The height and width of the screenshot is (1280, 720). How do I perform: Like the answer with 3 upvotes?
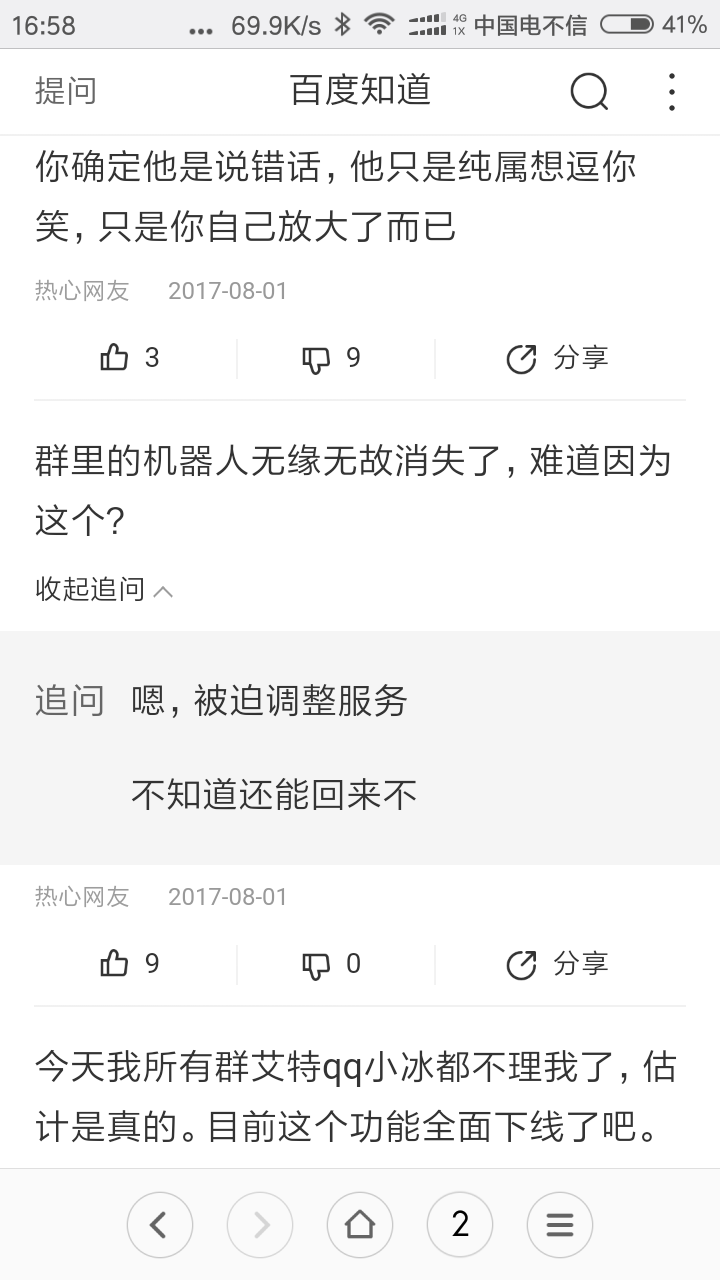tap(130, 358)
